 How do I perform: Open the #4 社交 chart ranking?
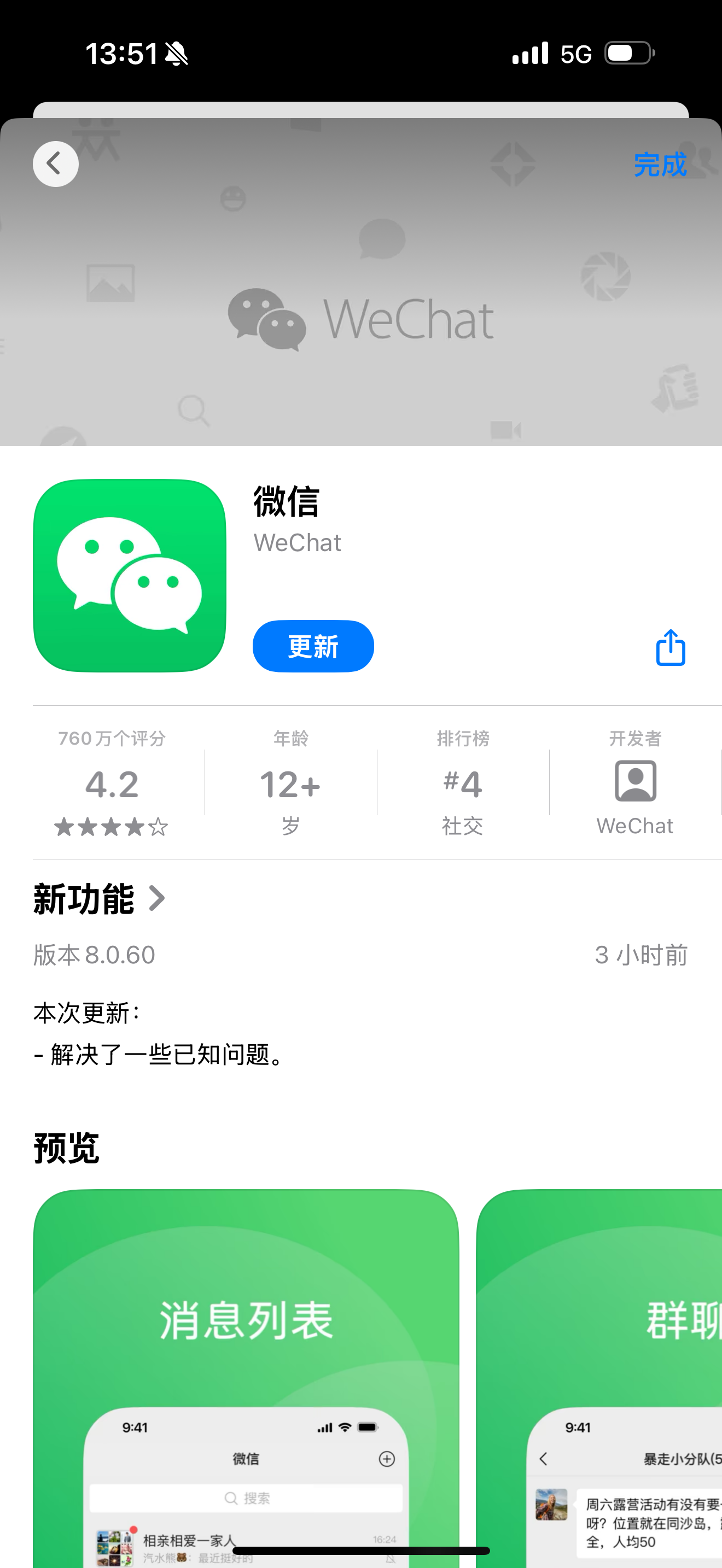(463, 784)
